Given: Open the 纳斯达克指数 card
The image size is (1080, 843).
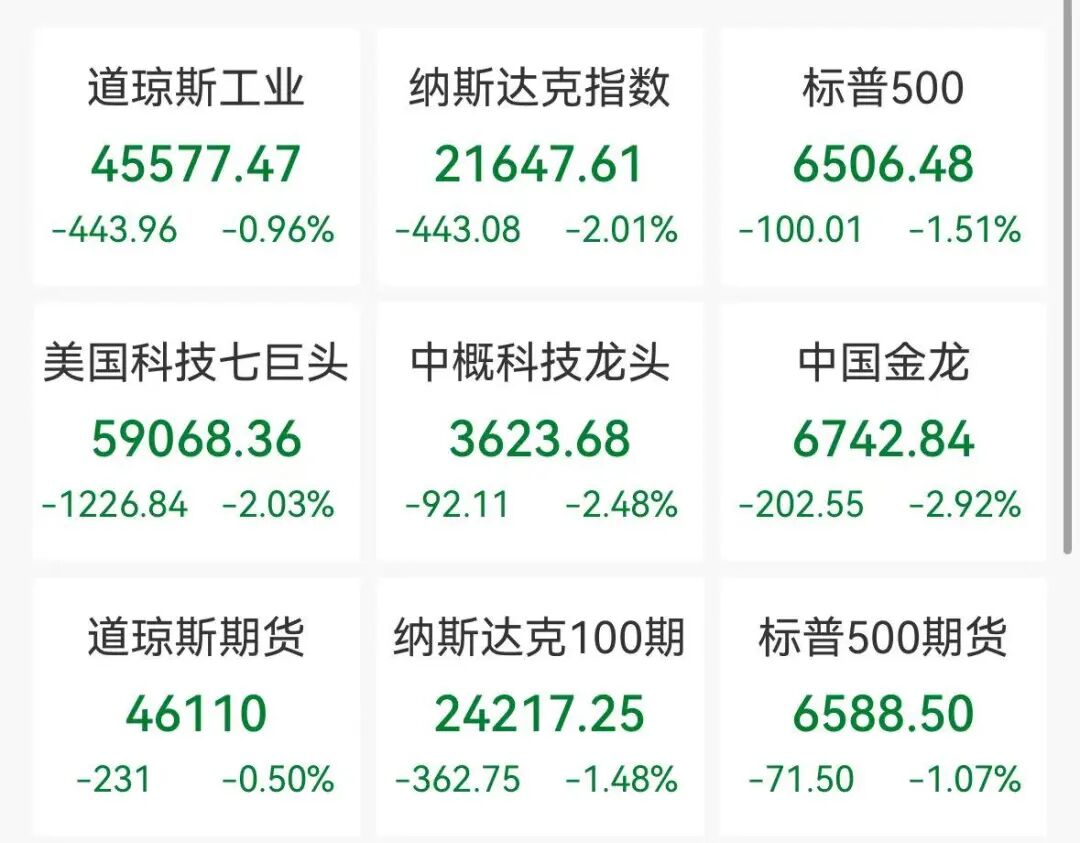Looking at the screenshot, I should pyautogui.click(x=539, y=160).
